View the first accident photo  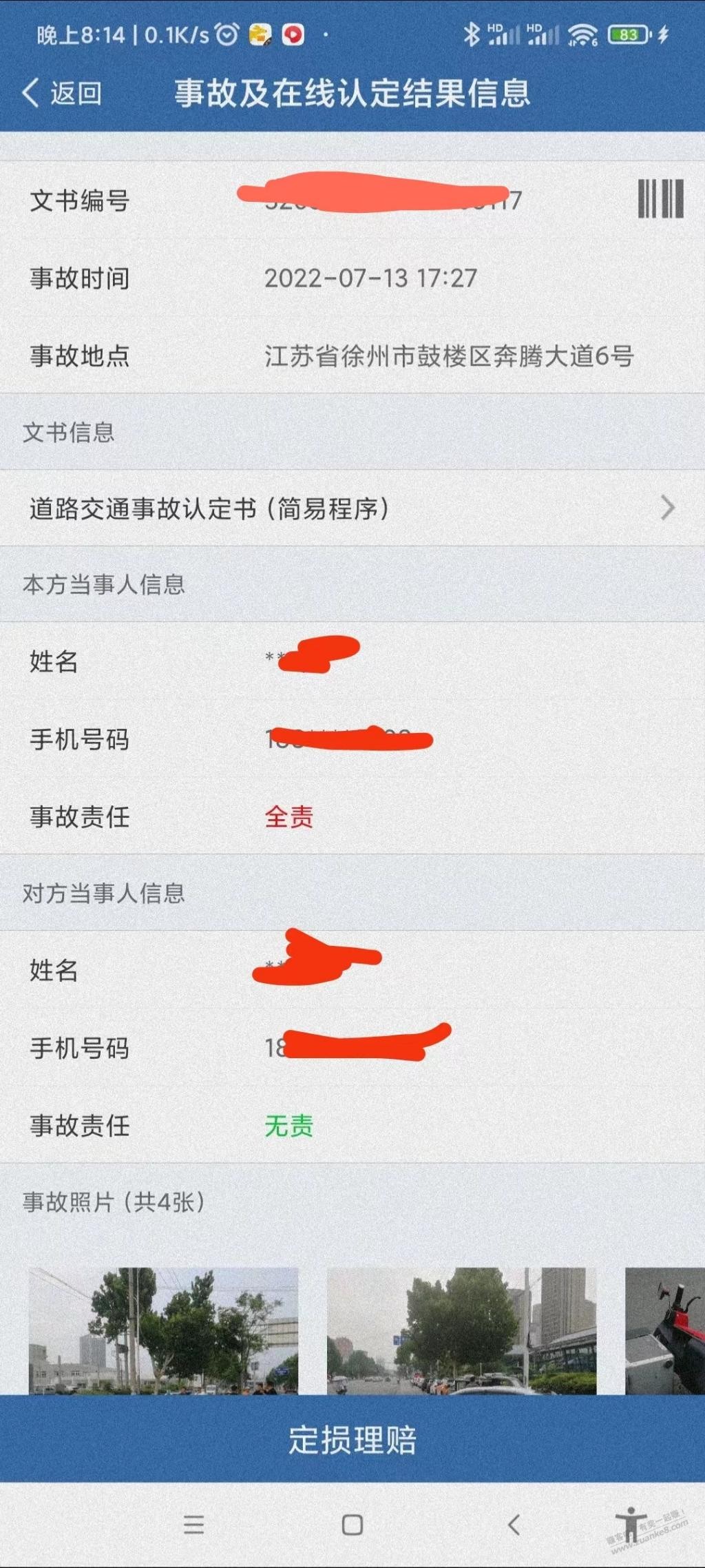[164, 1331]
